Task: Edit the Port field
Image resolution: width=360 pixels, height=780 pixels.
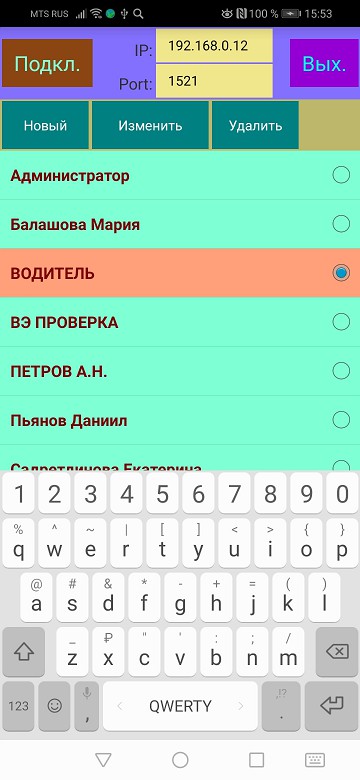Action: 214,81
